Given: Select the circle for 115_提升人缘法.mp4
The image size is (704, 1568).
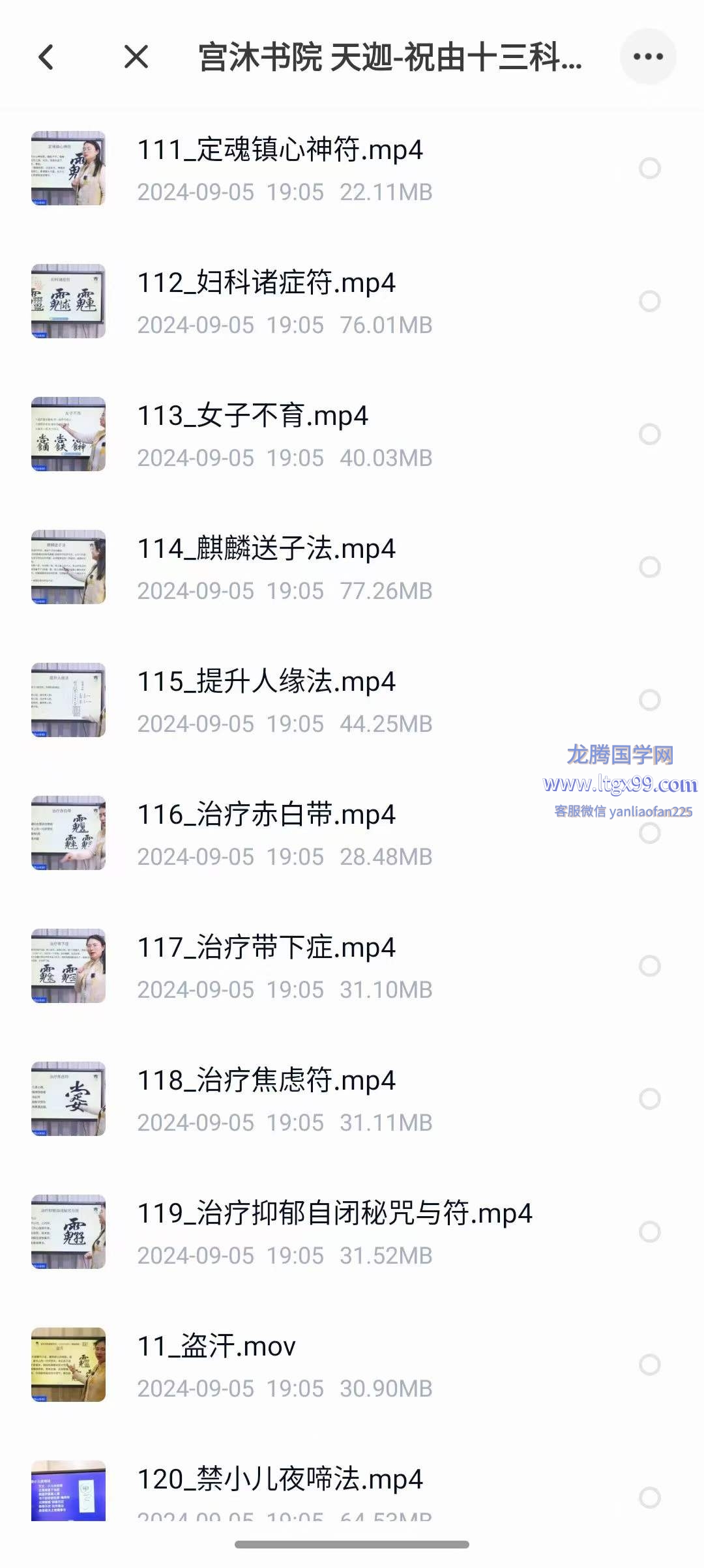Looking at the screenshot, I should click(649, 700).
